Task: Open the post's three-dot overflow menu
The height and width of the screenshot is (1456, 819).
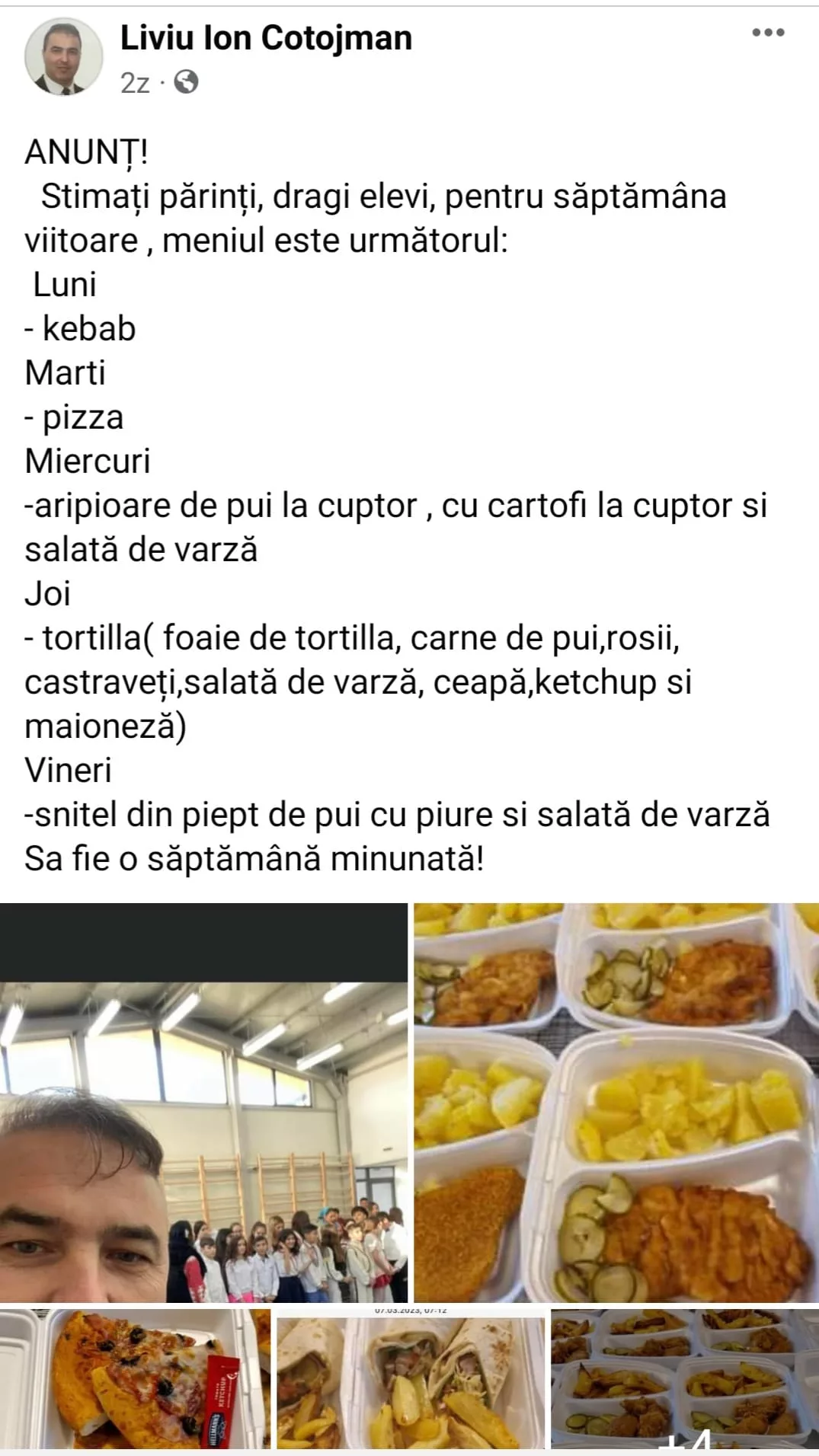Action: [x=767, y=33]
